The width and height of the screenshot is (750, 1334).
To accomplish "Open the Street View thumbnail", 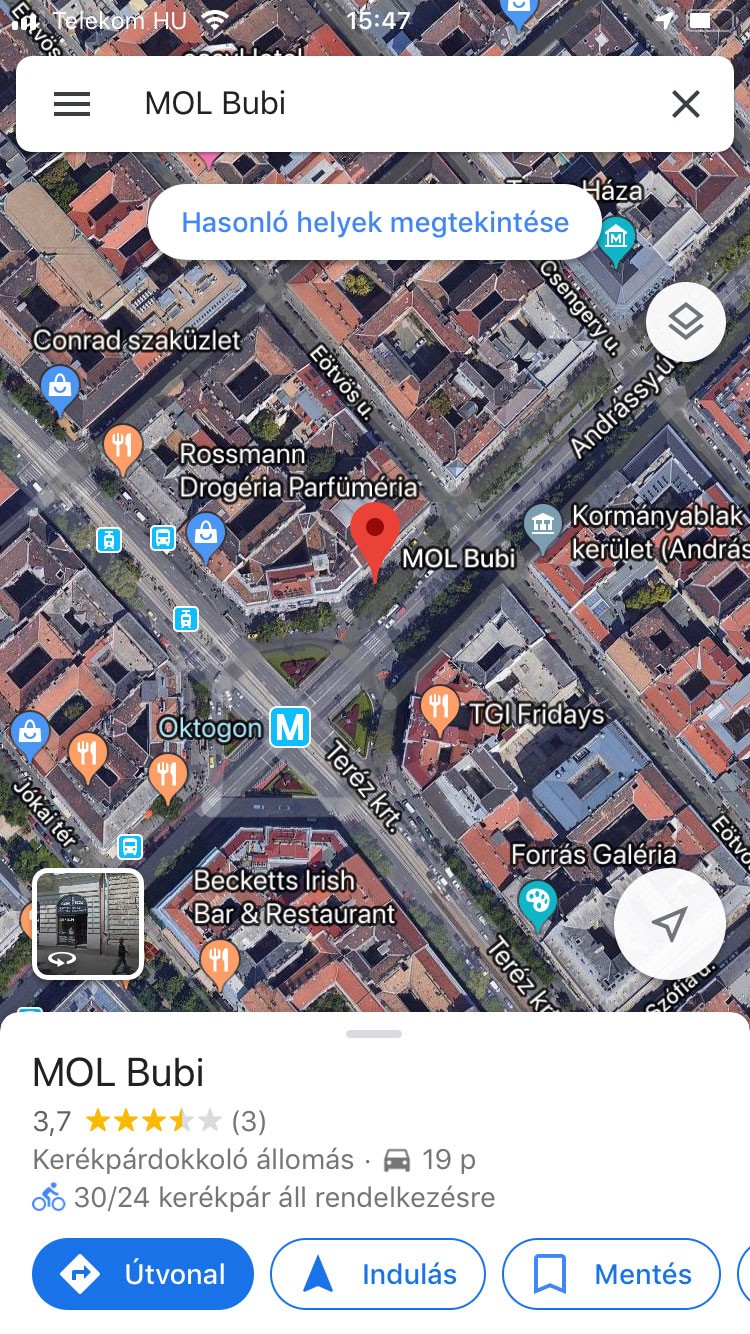I will click(x=88, y=924).
